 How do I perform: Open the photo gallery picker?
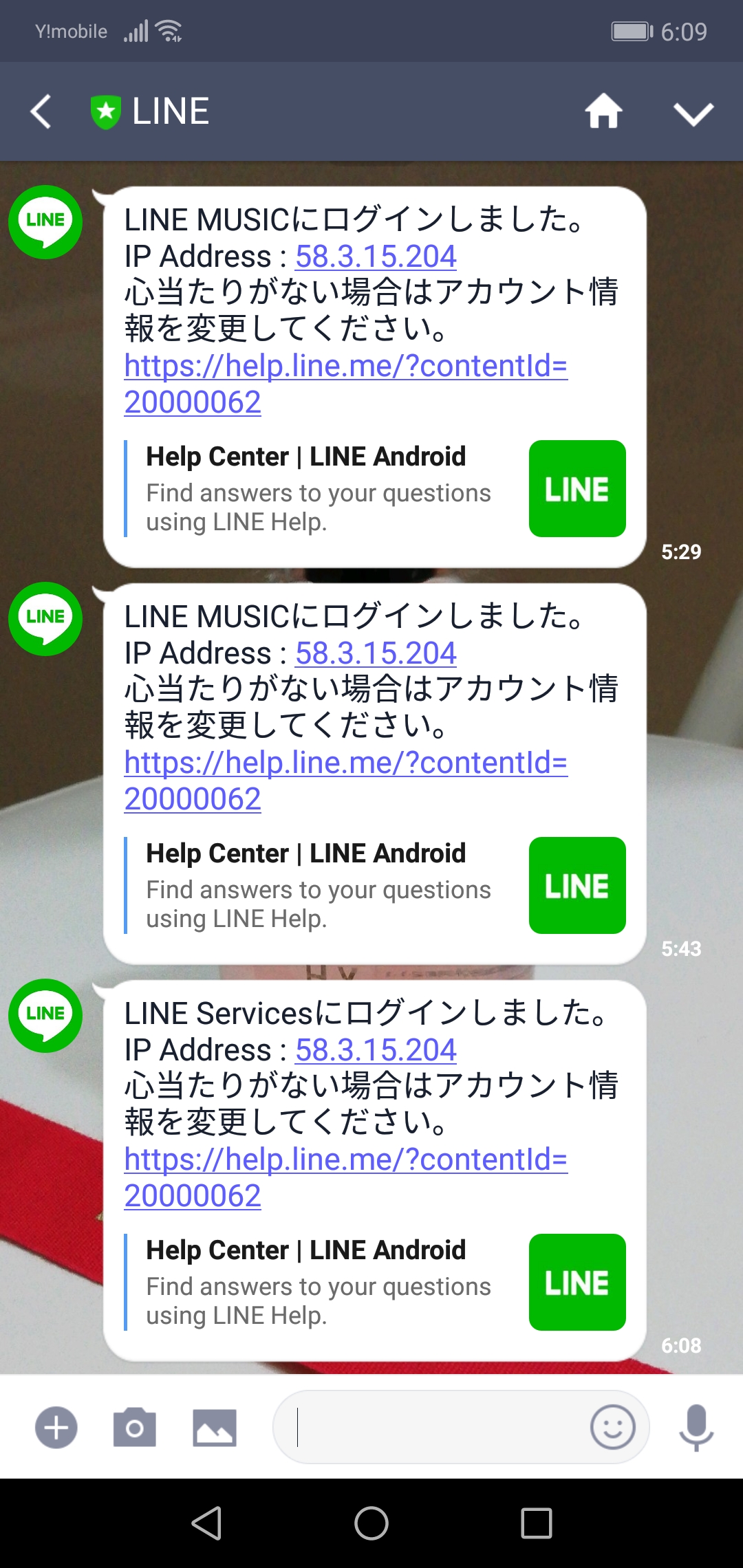pos(214,1428)
